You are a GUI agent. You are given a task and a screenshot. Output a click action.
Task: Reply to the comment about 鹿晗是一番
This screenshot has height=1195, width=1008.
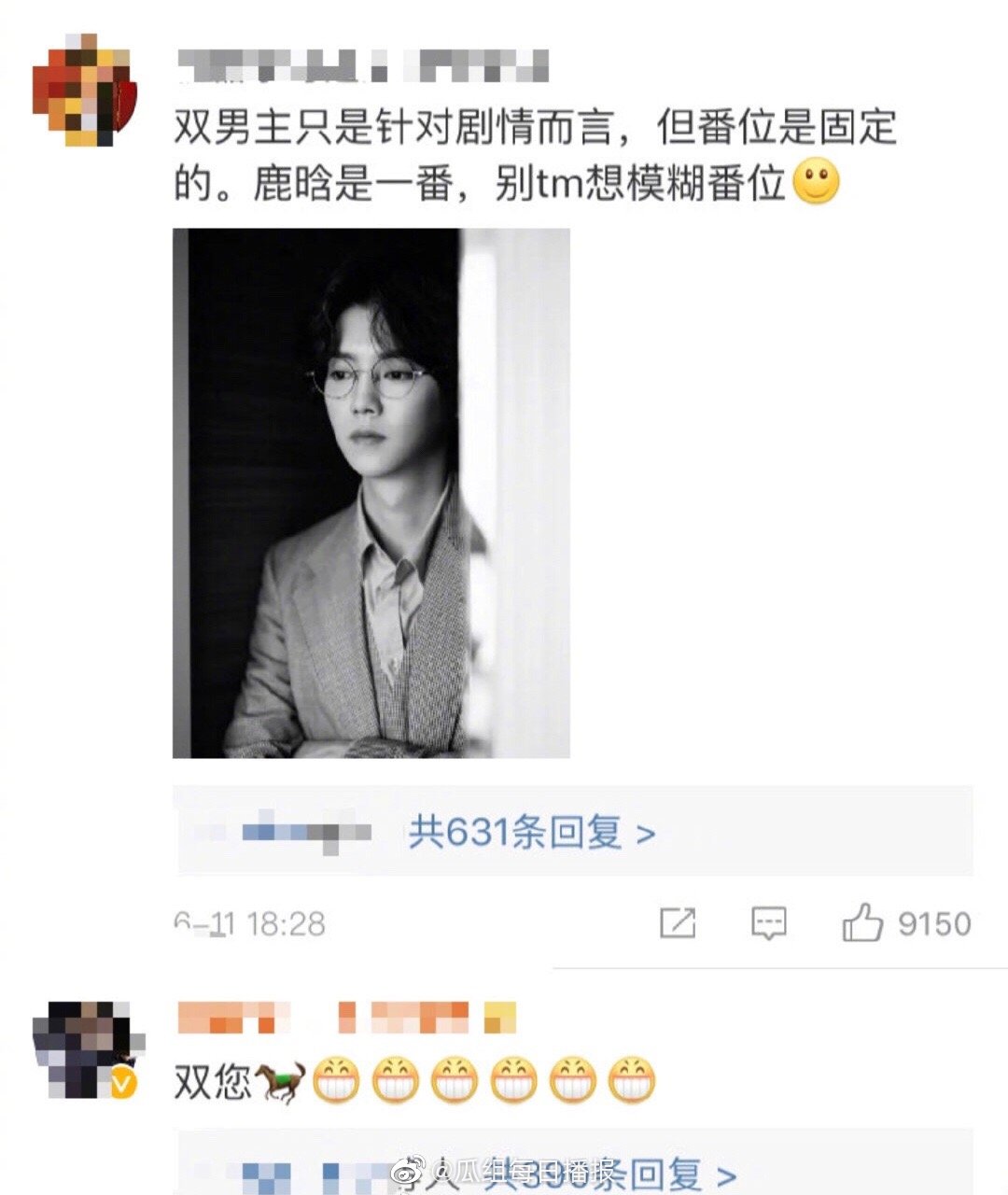pyautogui.click(x=768, y=923)
